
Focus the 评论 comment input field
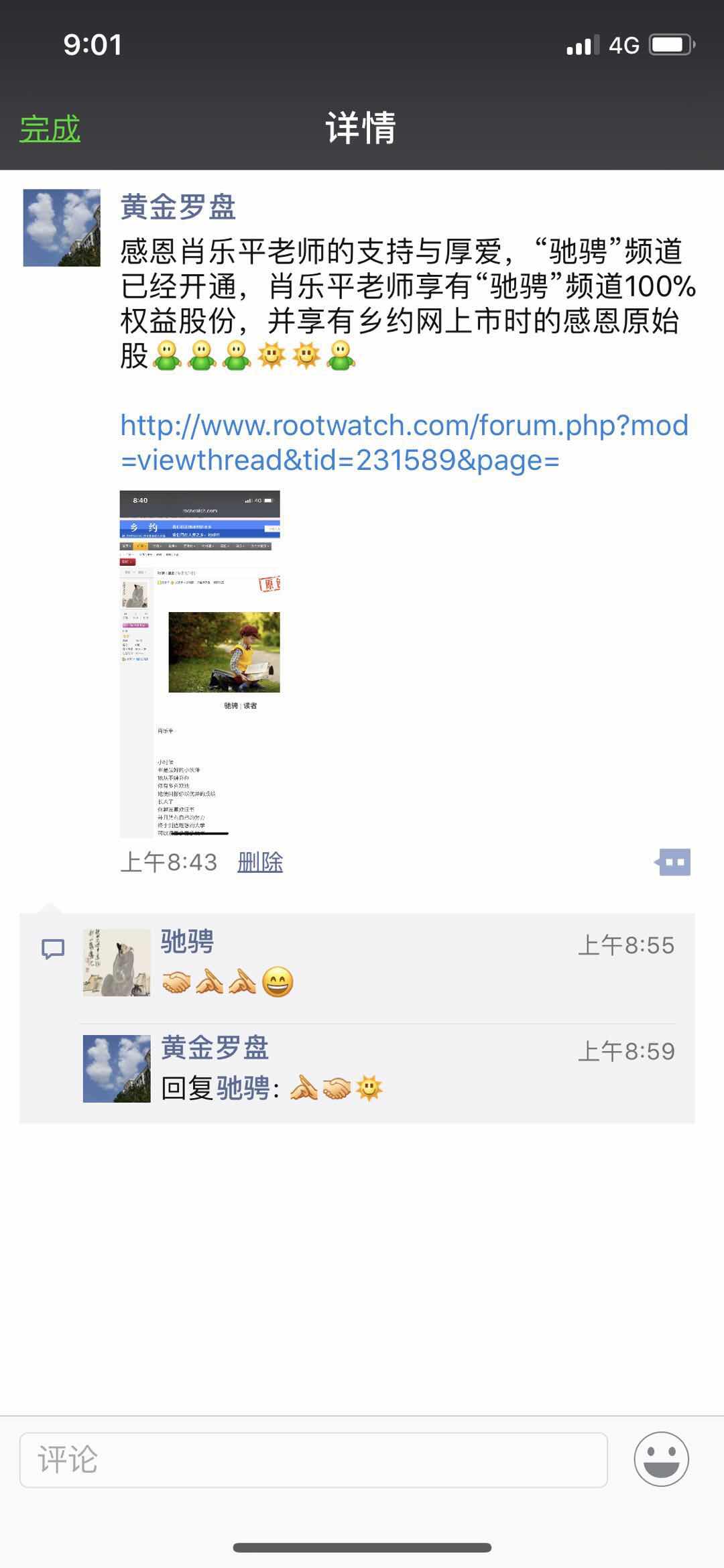[x=313, y=1459]
